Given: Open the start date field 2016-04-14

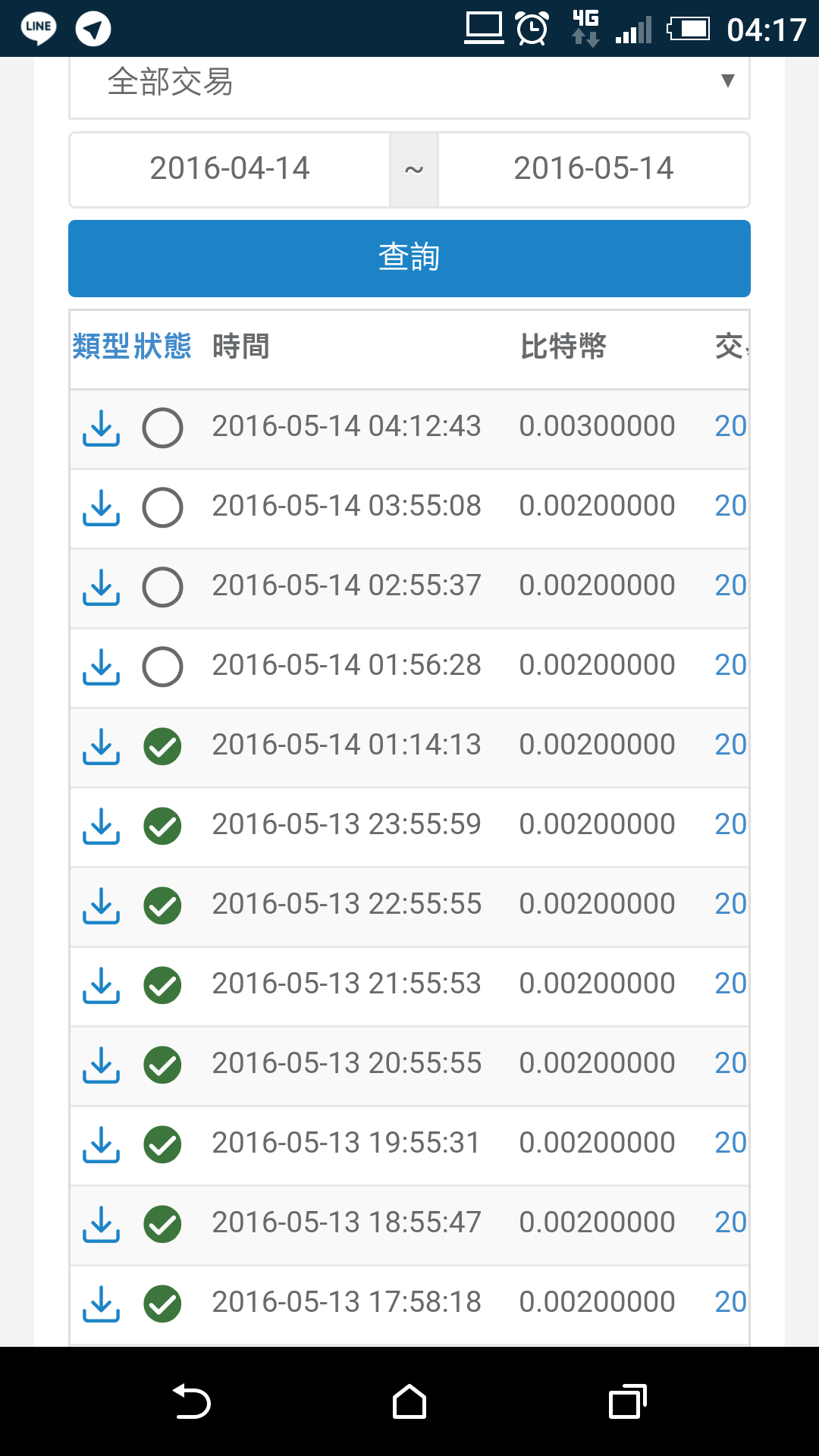Looking at the screenshot, I should tap(230, 169).
